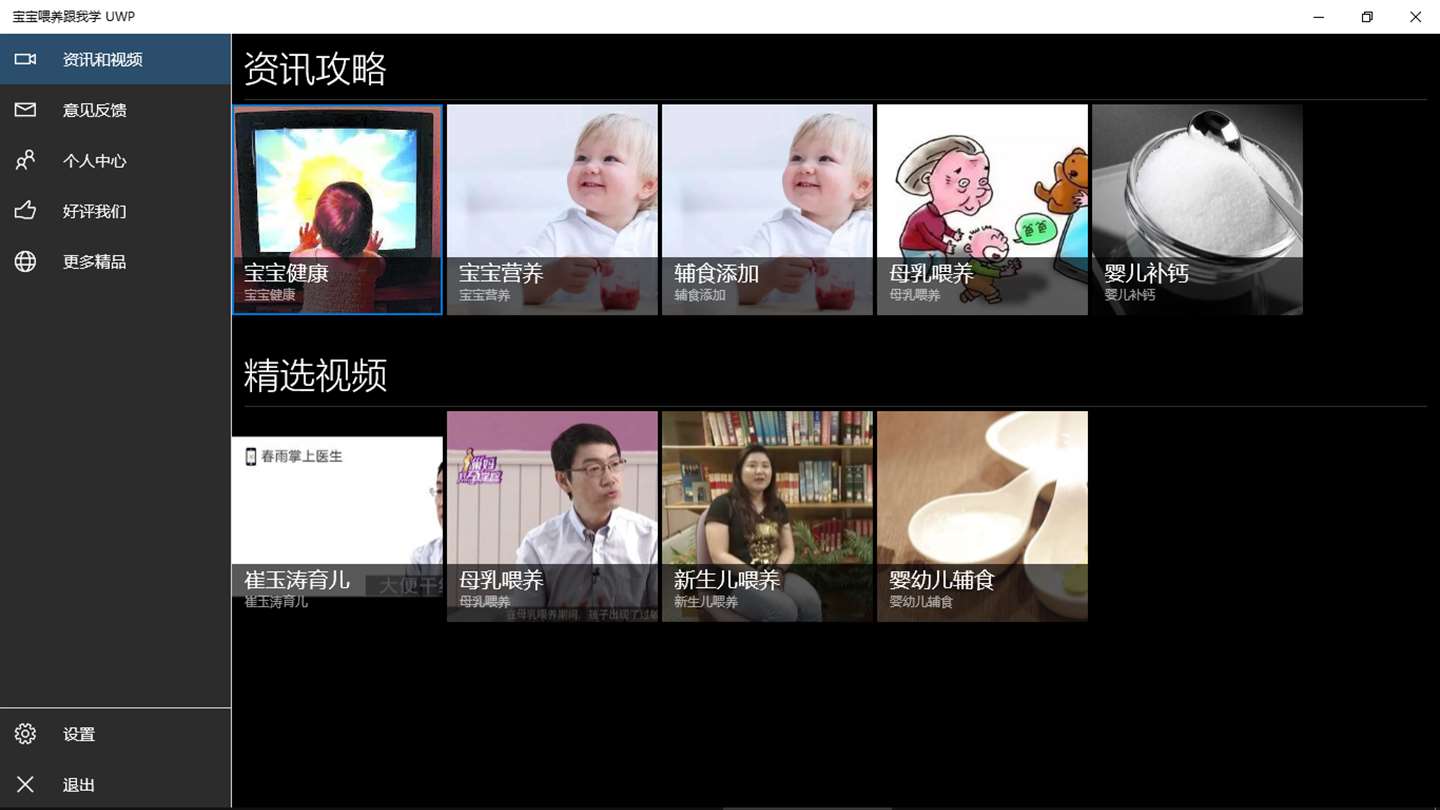The image size is (1440, 810).
Task: Open the 婴儿补钙 tile
Action: [x=1197, y=210]
